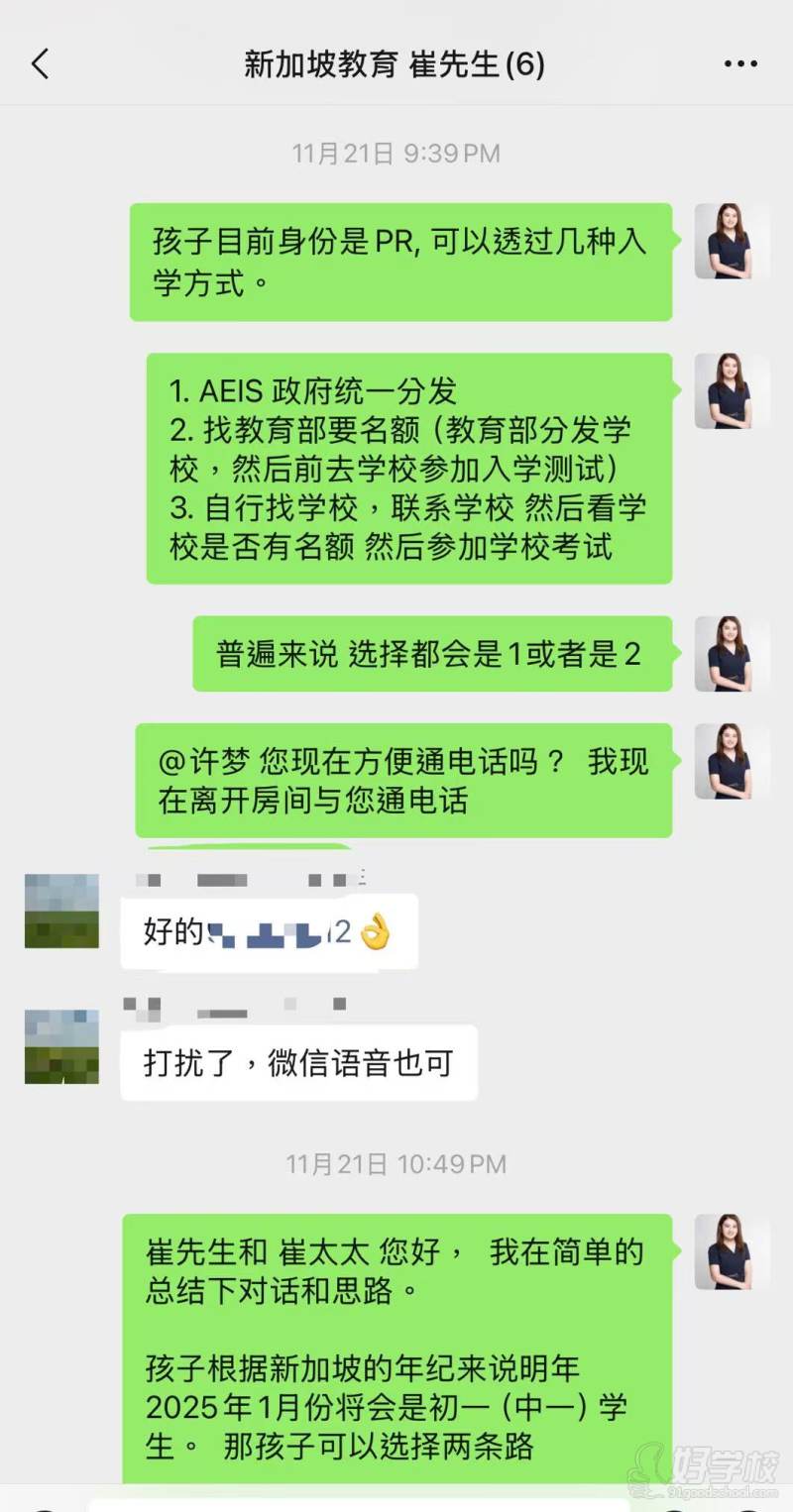Tap the back arrow to exit the chat
The height and width of the screenshot is (1512, 793).
pyautogui.click(x=40, y=62)
